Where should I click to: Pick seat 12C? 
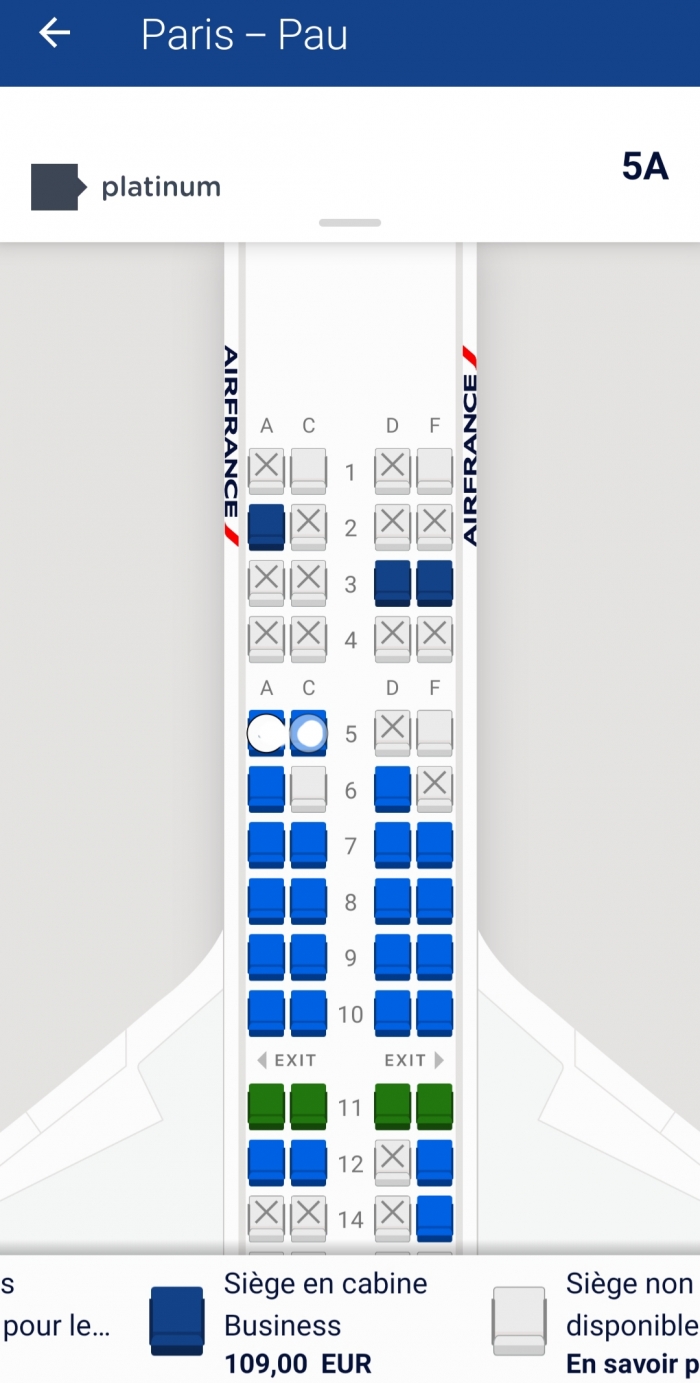click(x=309, y=1163)
